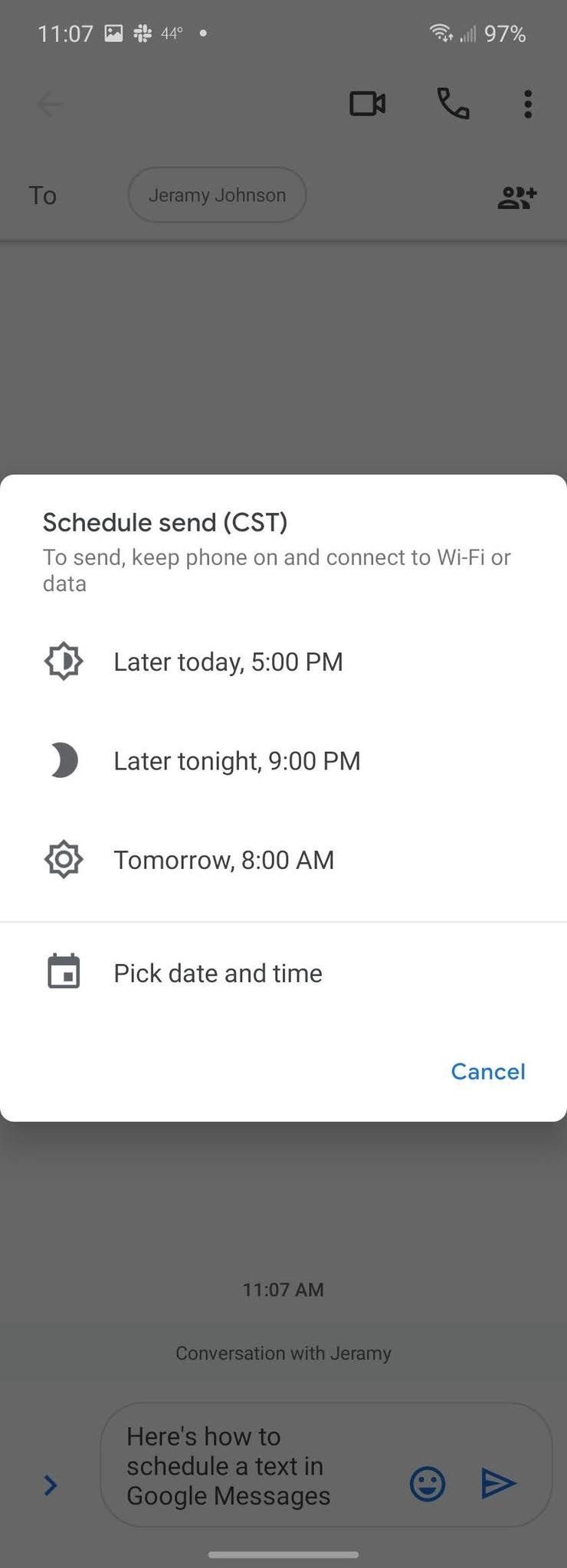Image resolution: width=567 pixels, height=1568 pixels.
Task: Select 'Tomorrow, 8:00 AM' option
Action: tap(224, 859)
